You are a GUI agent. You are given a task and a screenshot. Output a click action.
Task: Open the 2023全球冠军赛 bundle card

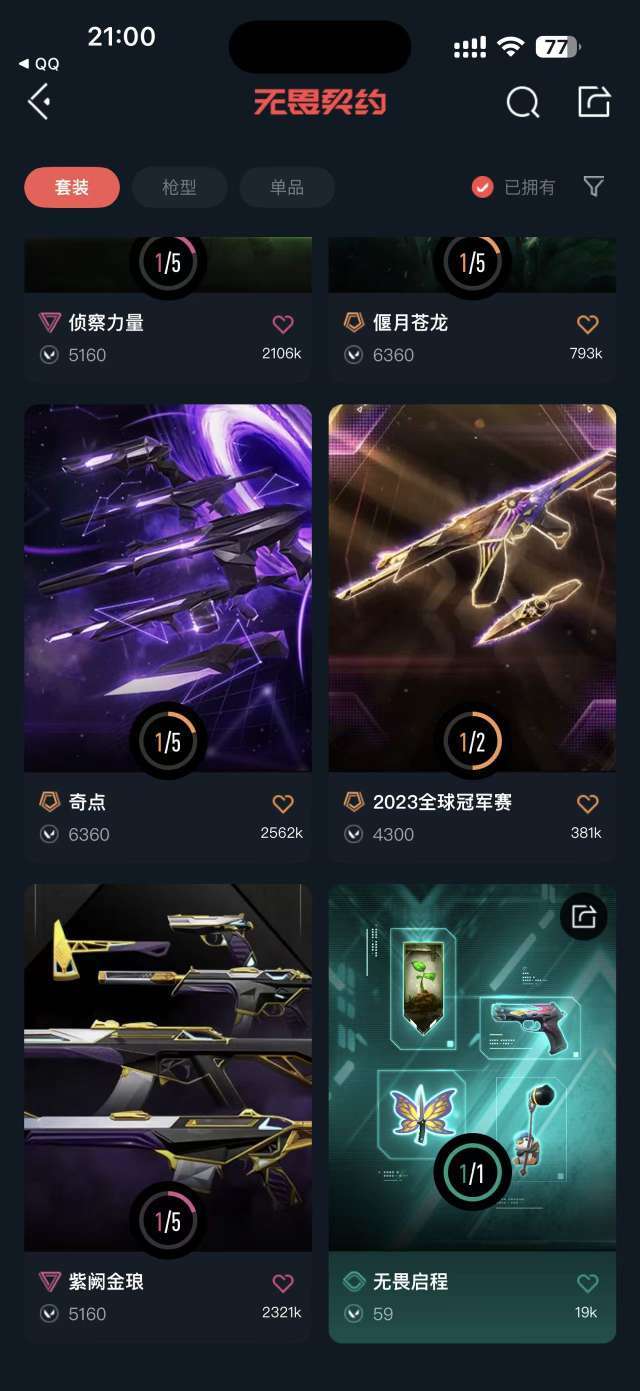472,587
